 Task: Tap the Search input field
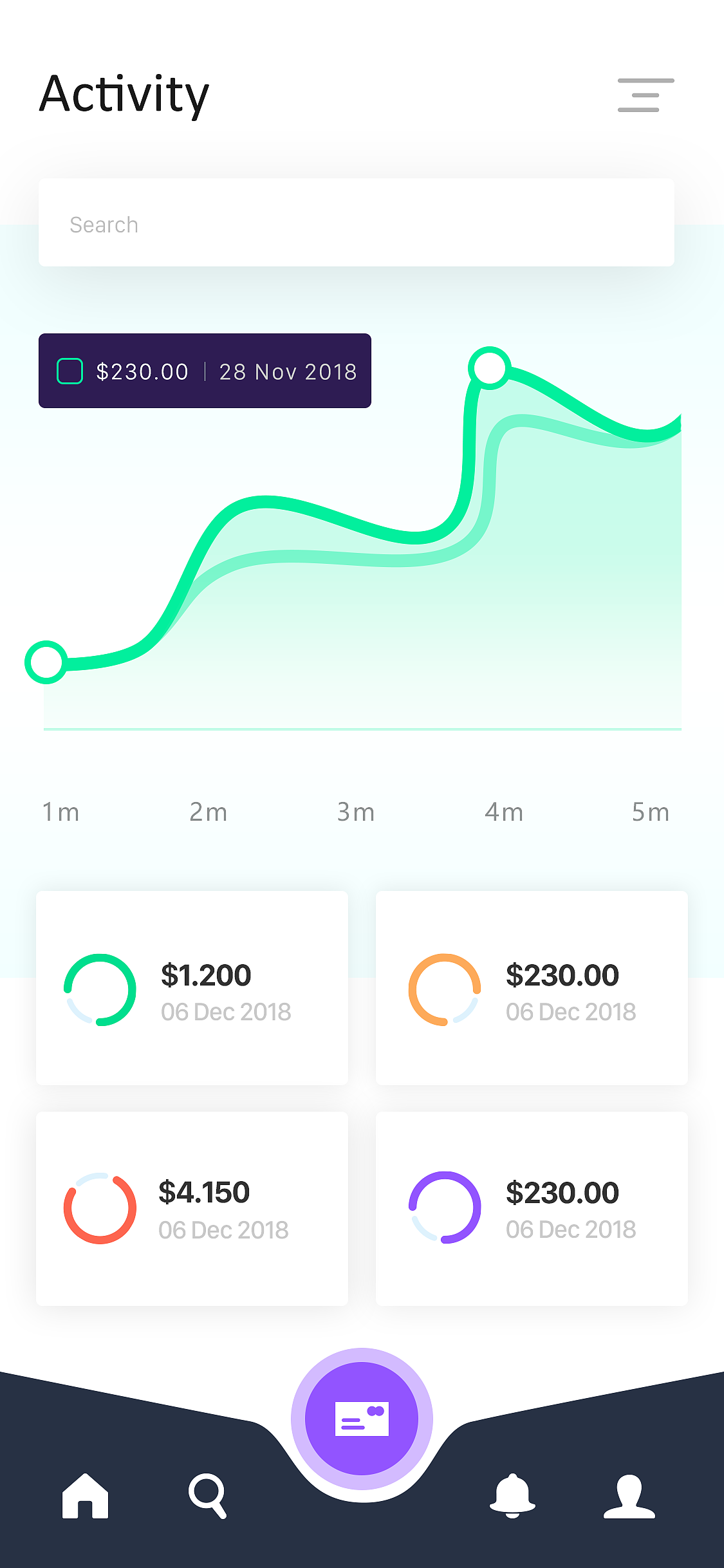[x=356, y=223]
